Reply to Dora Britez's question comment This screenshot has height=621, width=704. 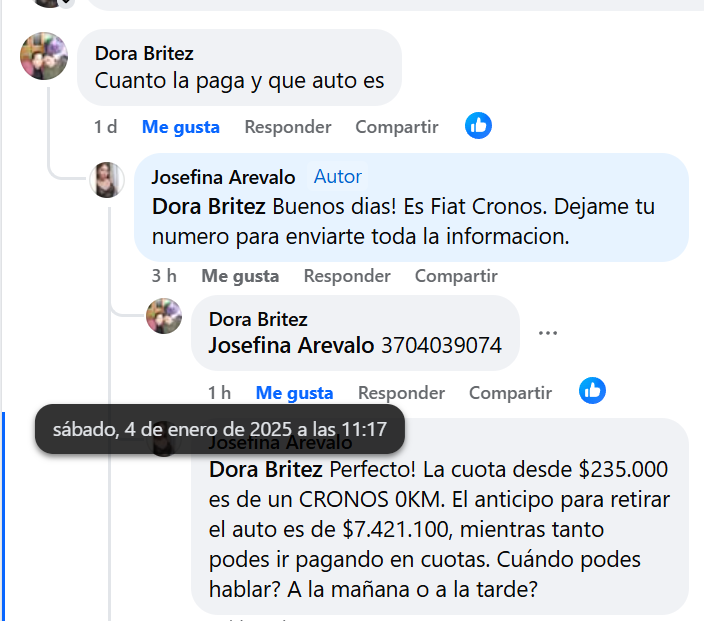pos(287,127)
